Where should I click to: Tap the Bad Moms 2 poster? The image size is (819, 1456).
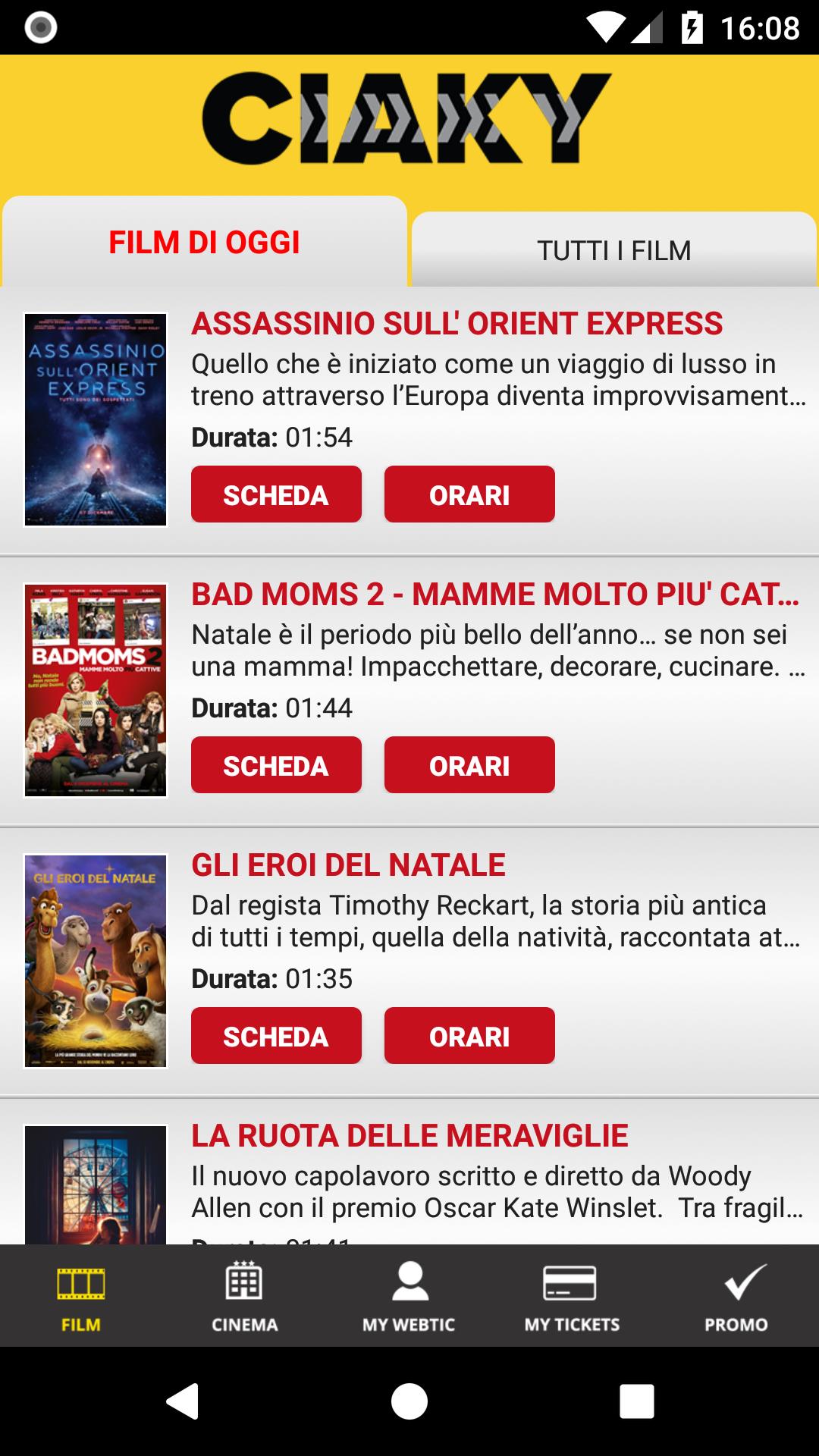[x=96, y=690]
